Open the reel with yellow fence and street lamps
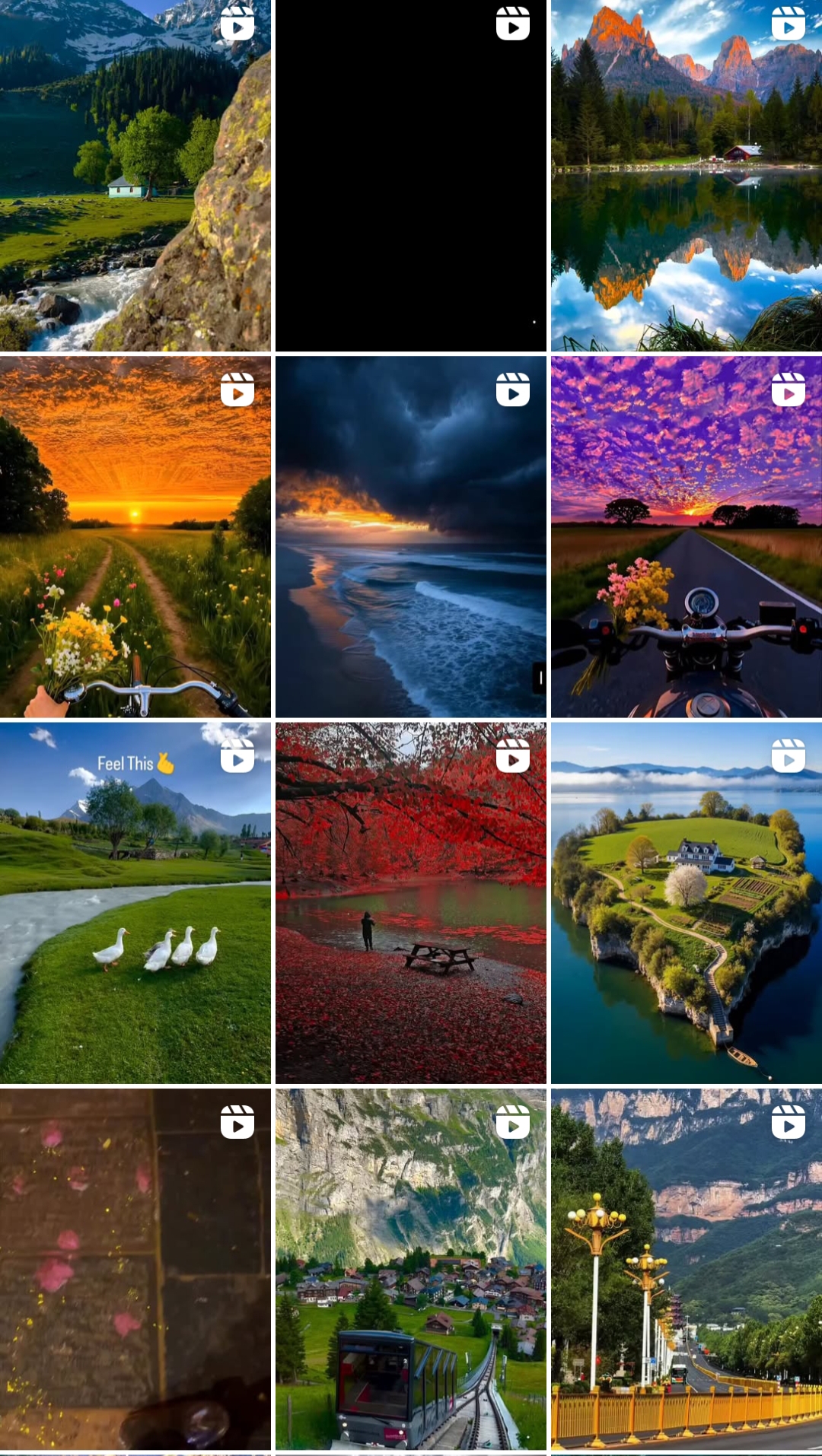The width and height of the screenshot is (822, 1456). point(687,1269)
